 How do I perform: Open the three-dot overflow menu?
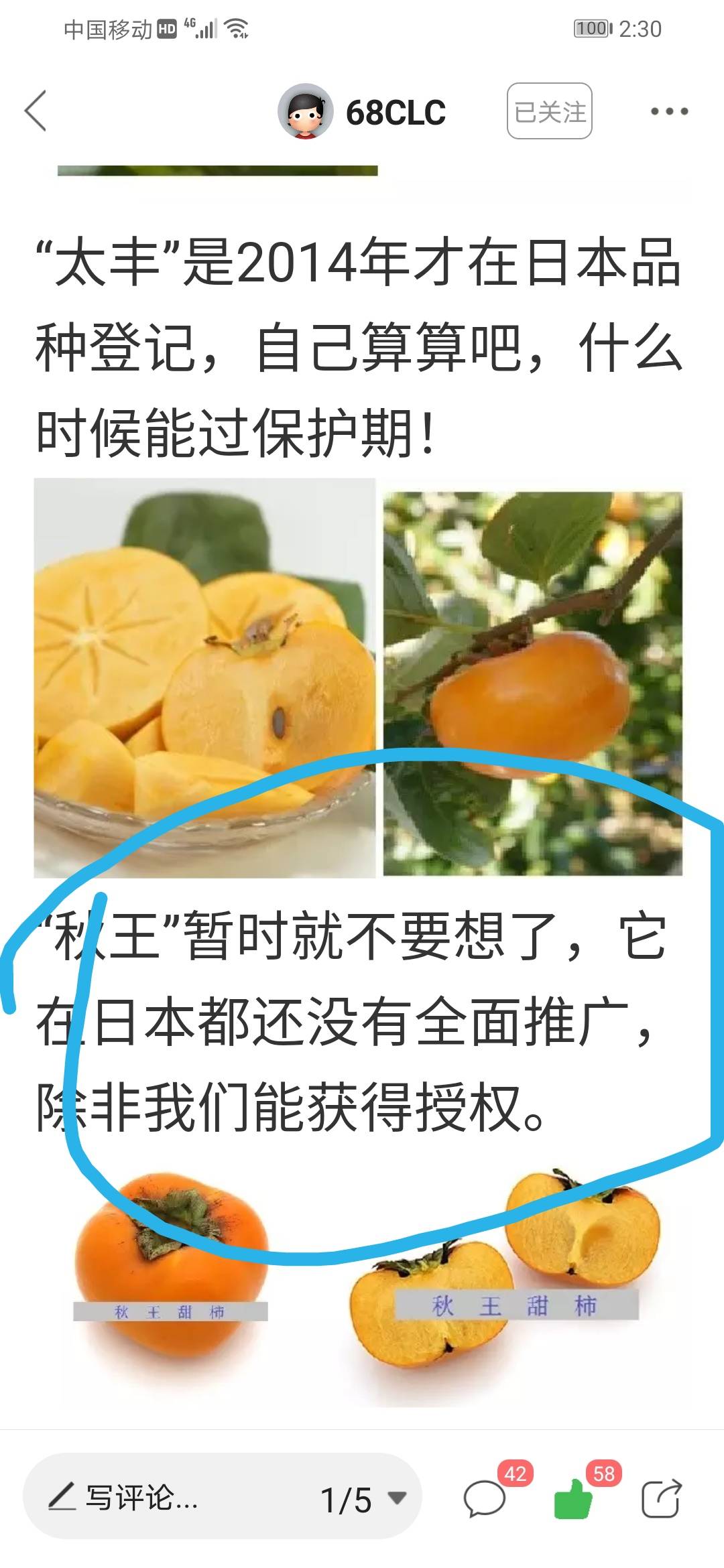669,111
